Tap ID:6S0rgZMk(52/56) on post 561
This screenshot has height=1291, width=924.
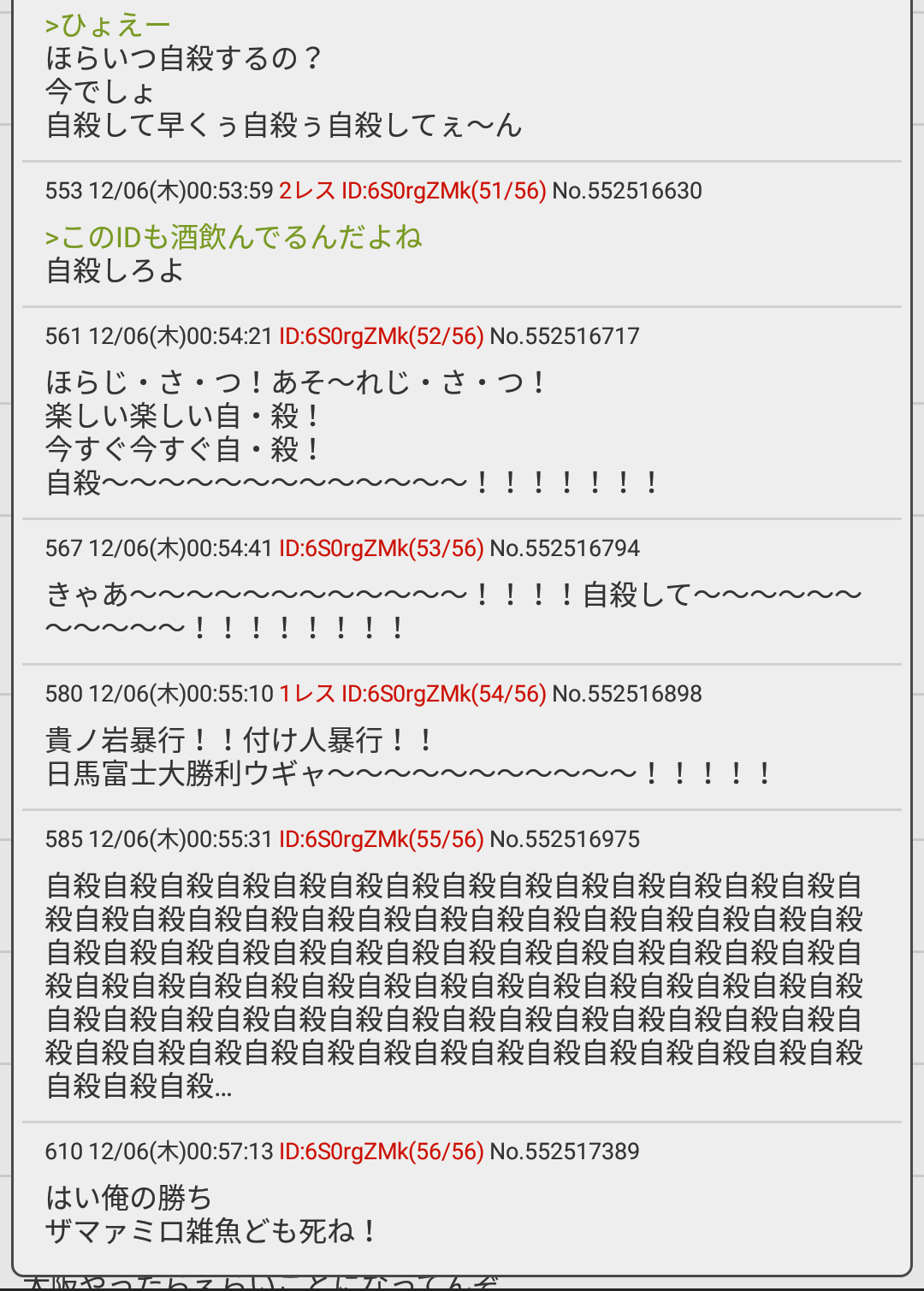pos(381,336)
